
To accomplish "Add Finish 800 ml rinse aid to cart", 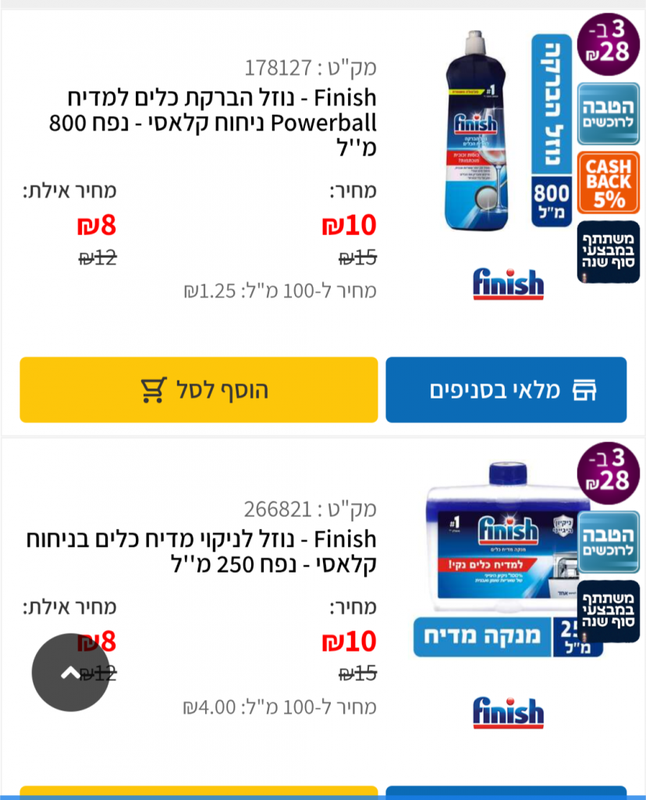I will click(x=199, y=390).
